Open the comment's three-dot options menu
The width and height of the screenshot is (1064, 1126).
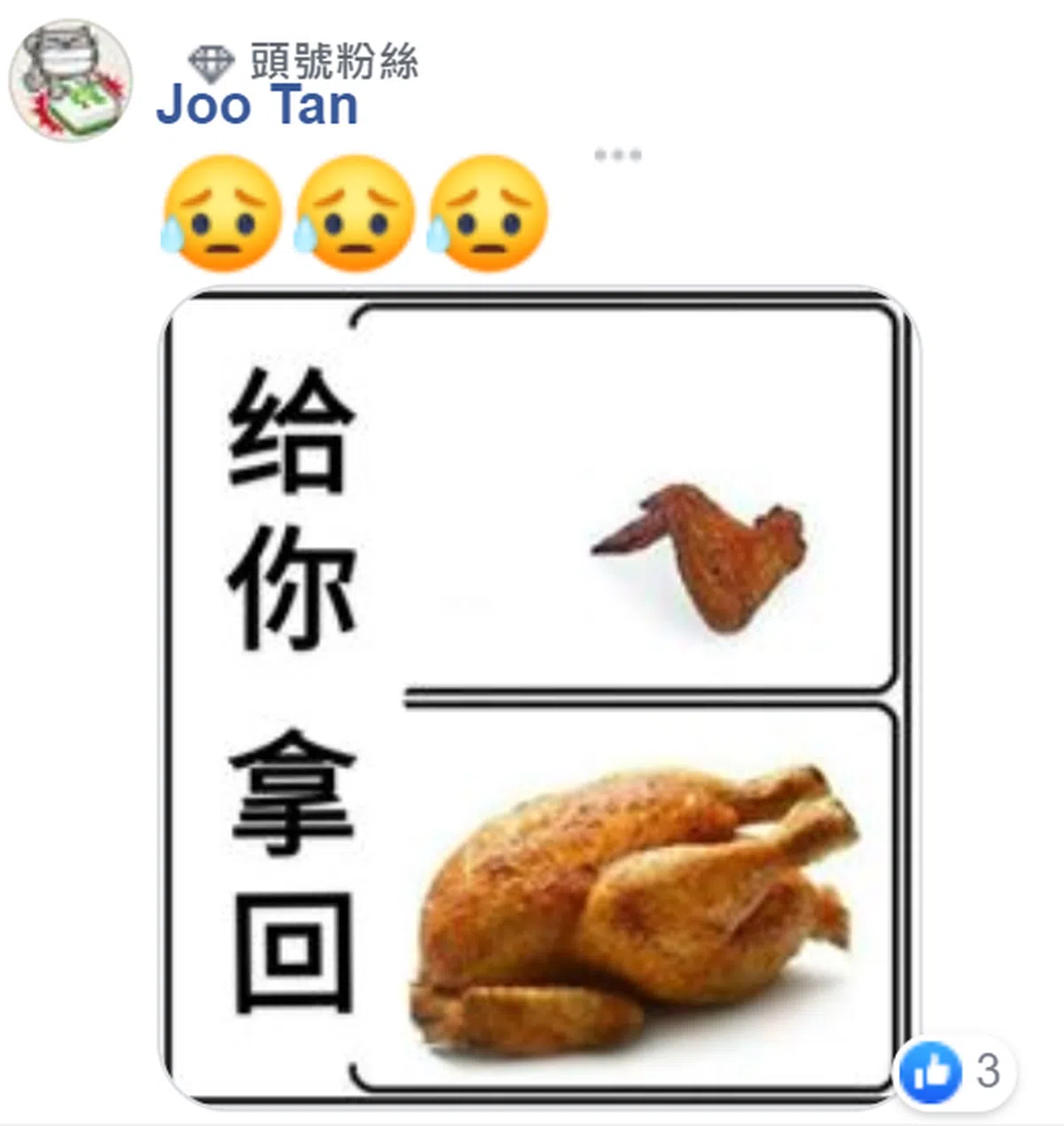617,155
